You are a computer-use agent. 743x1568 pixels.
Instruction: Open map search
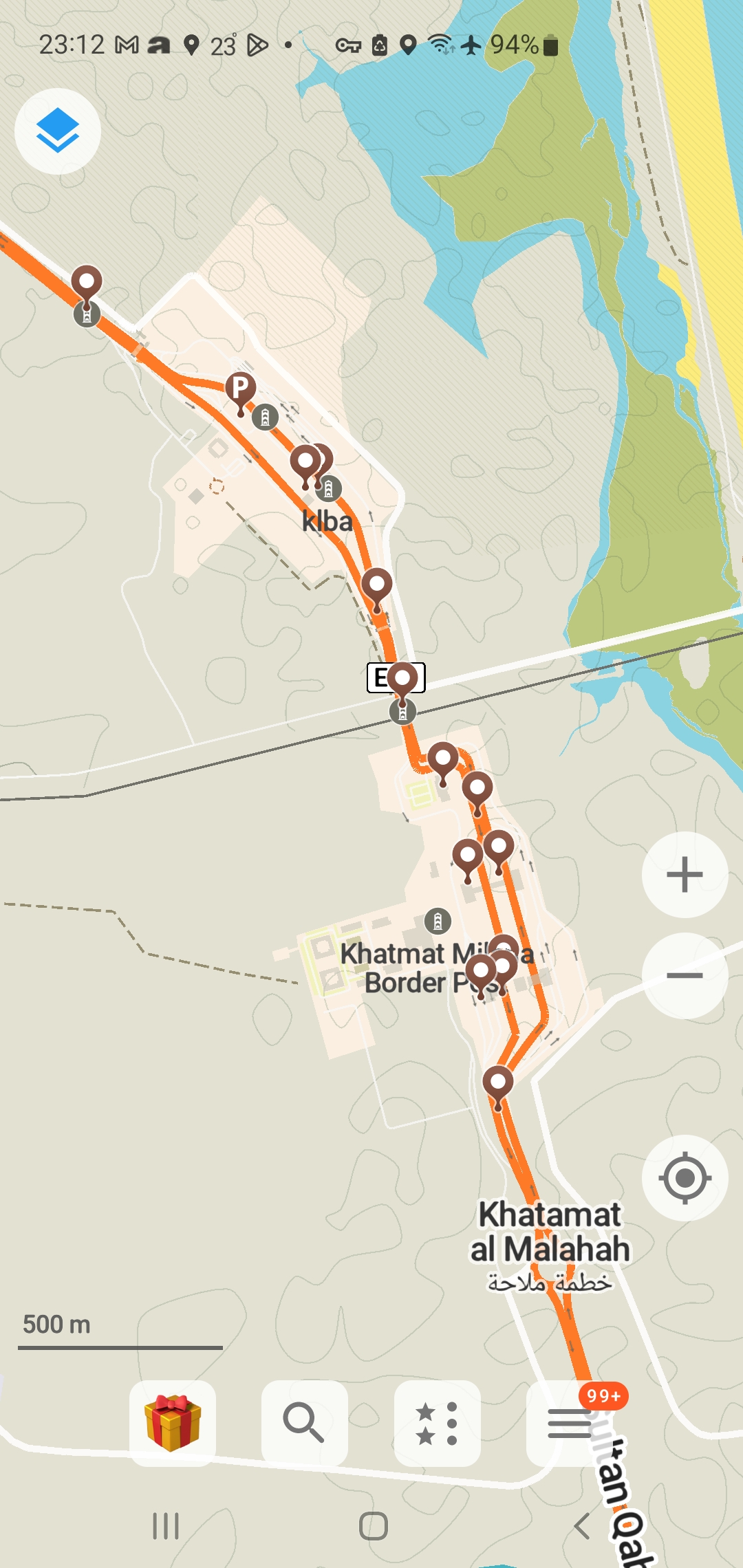304,1422
